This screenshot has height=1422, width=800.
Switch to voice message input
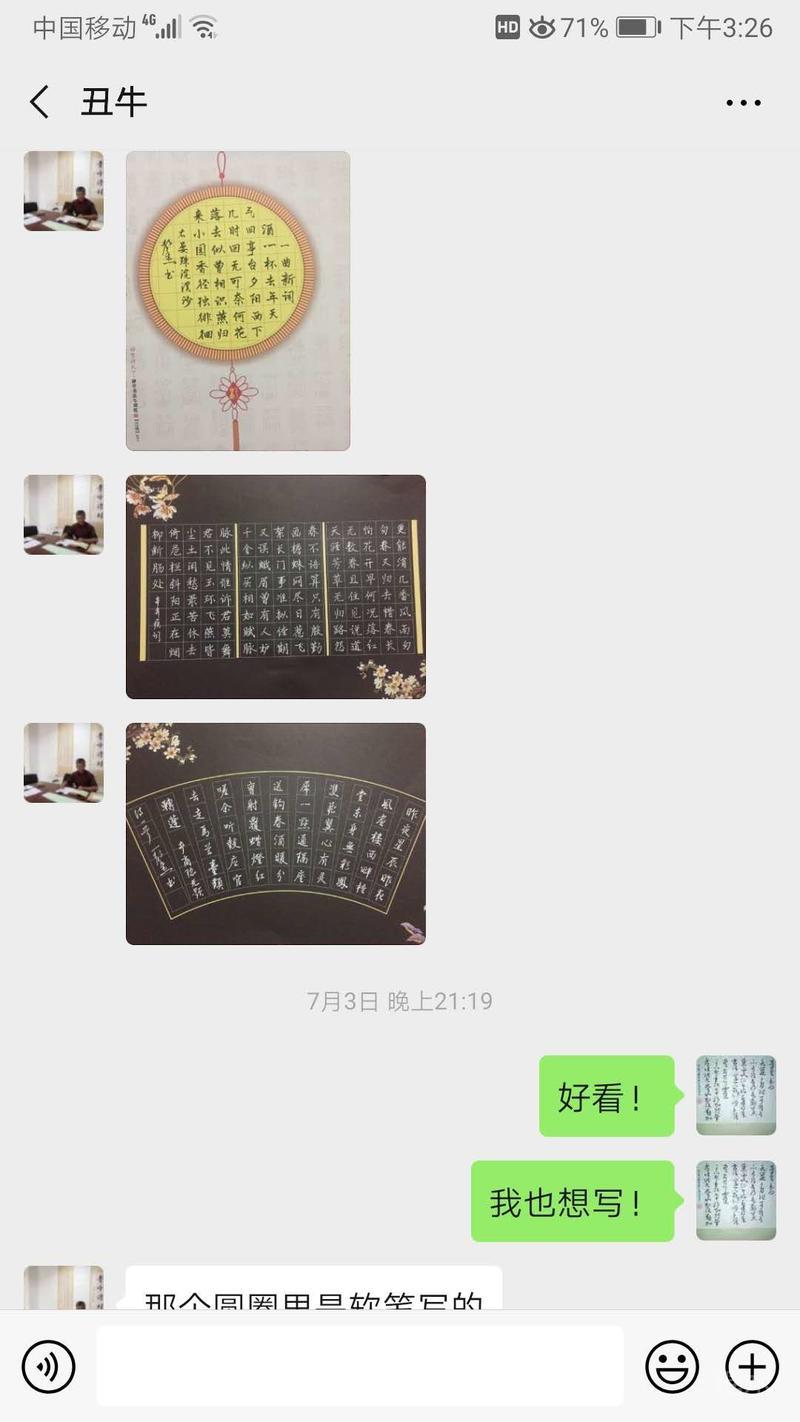(48, 1366)
